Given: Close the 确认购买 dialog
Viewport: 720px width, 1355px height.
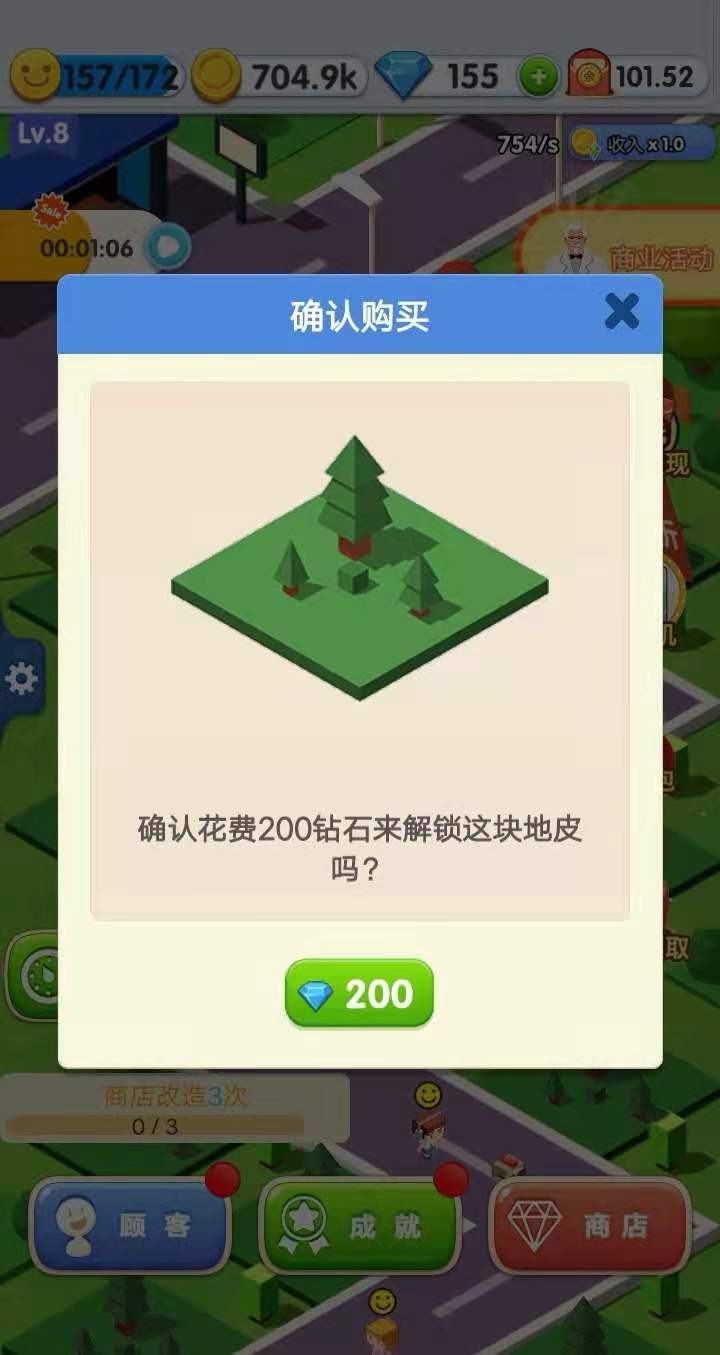Looking at the screenshot, I should click(x=621, y=312).
